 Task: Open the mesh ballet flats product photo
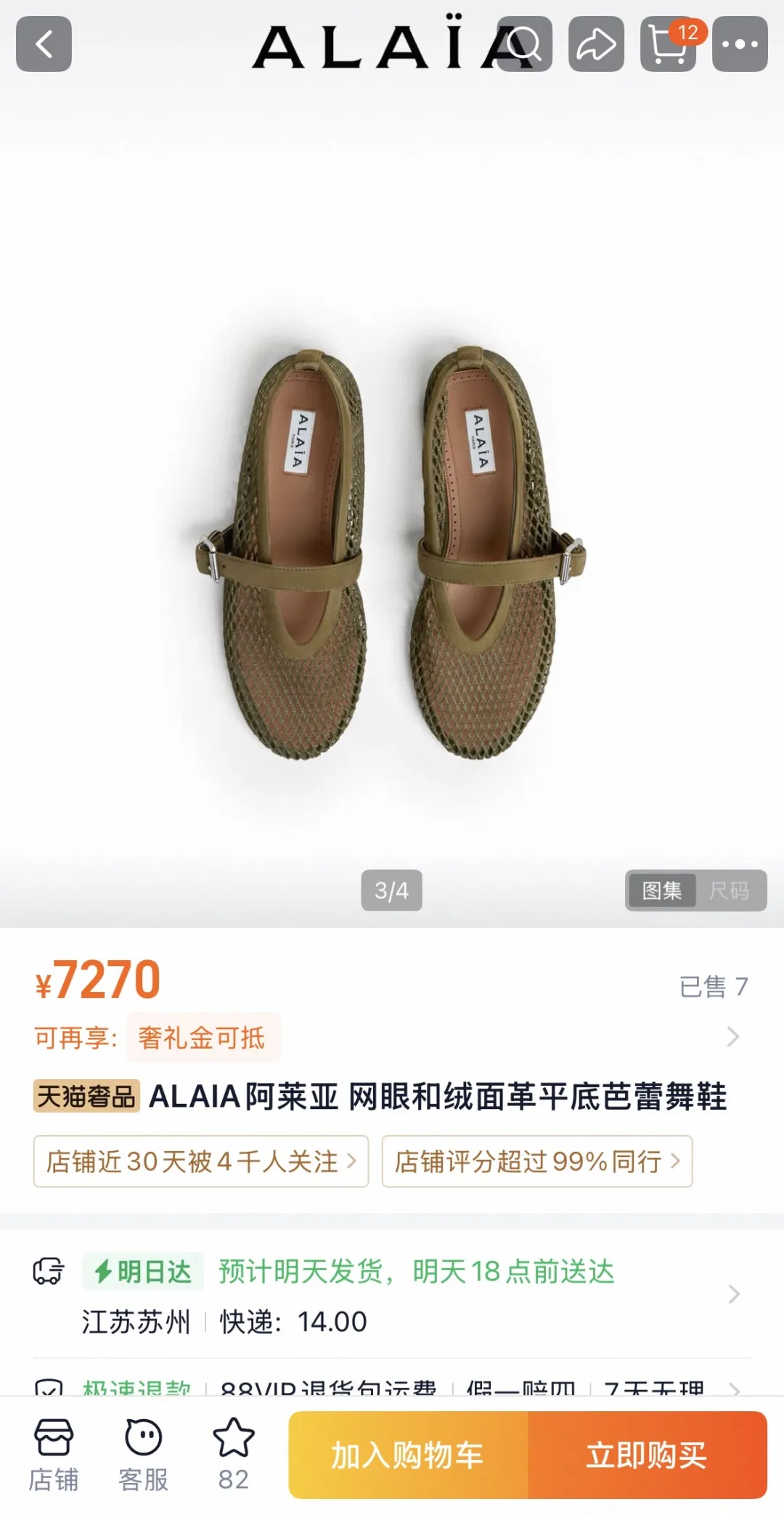tap(392, 556)
